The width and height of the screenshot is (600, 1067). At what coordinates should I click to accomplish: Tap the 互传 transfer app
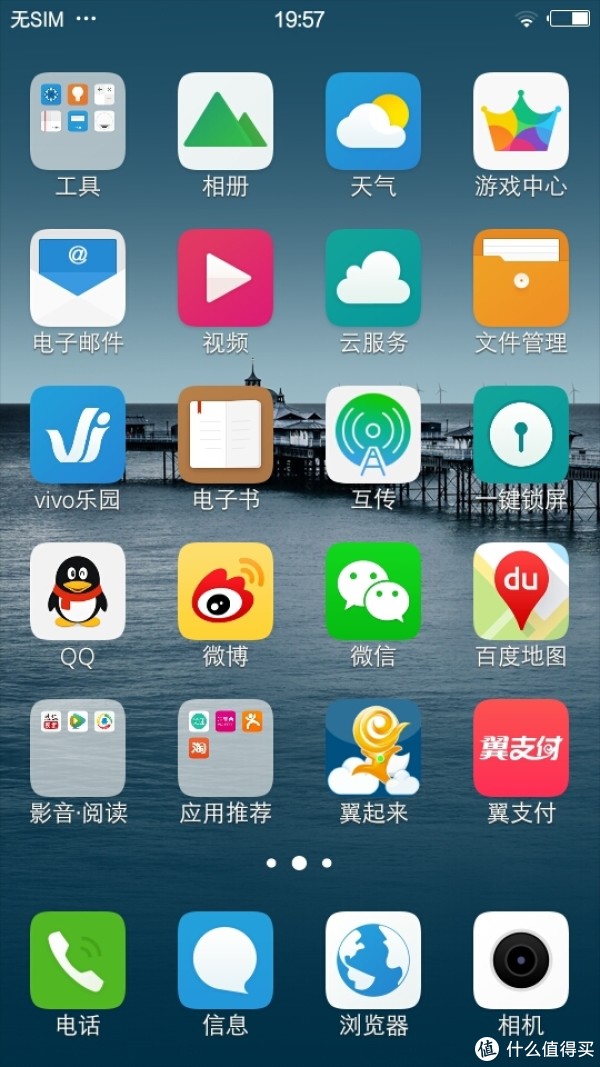[x=373, y=435]
